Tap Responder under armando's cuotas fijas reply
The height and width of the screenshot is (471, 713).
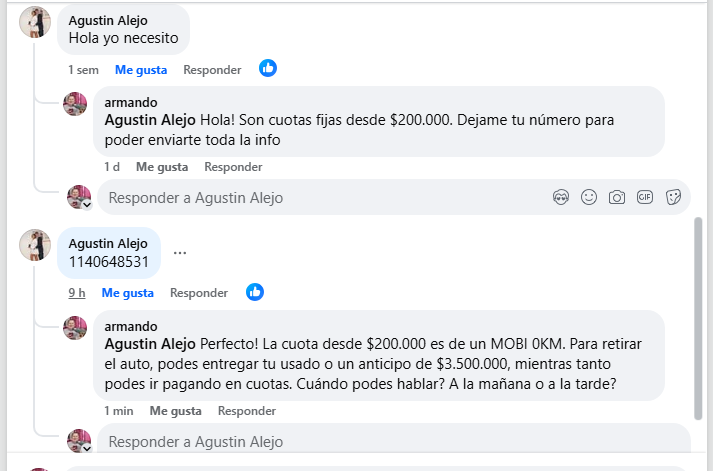(233, 167)
